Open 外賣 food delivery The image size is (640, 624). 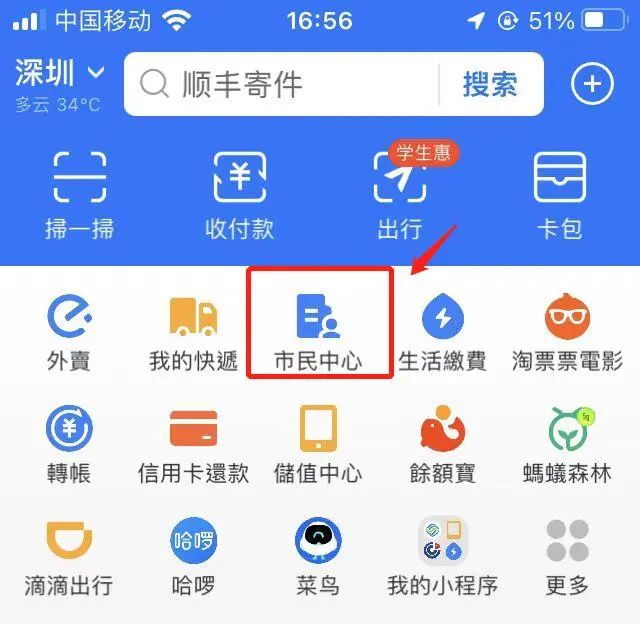point(69,332)
